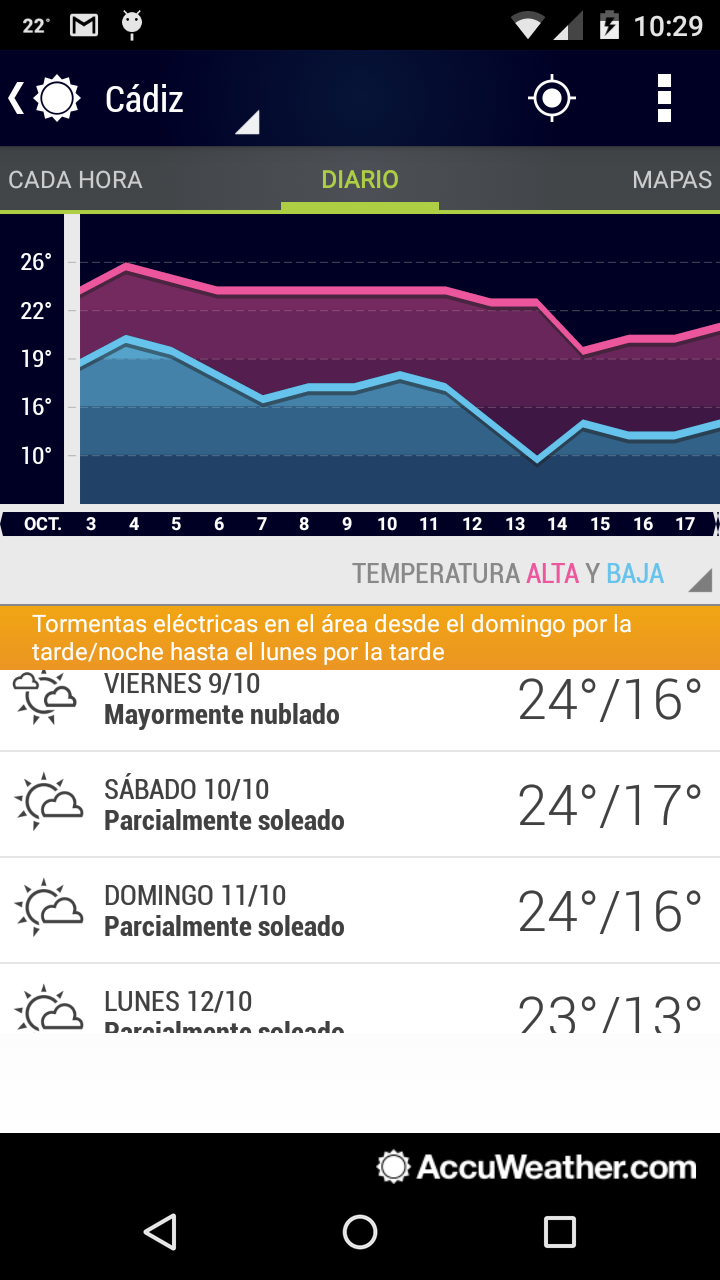This screenshot has width=720, height=1280.
Task: Switch to the CADA HORA tab
Action: (76, 180)
